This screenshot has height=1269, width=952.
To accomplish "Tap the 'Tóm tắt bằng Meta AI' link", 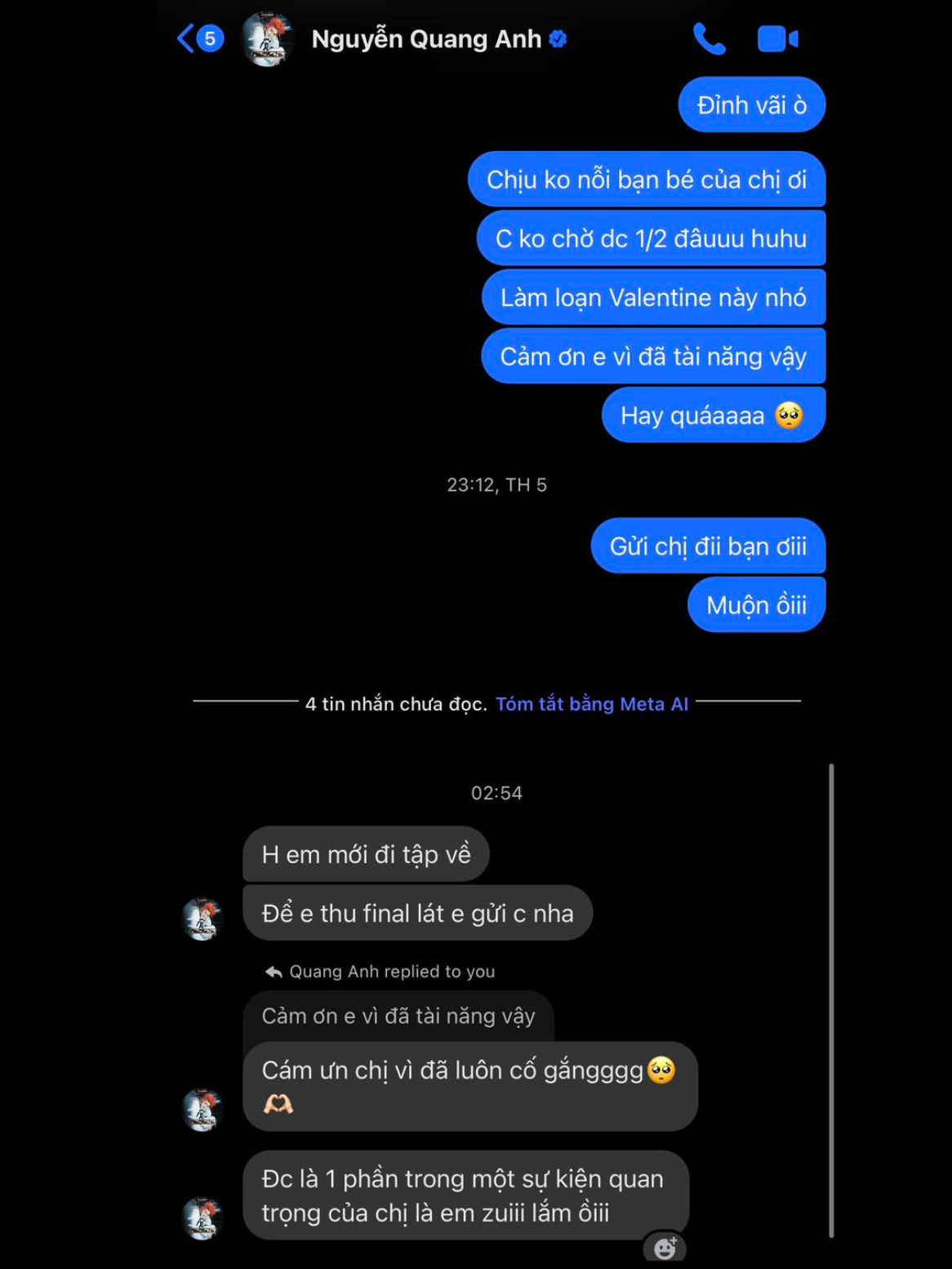I will click(591, 704).
